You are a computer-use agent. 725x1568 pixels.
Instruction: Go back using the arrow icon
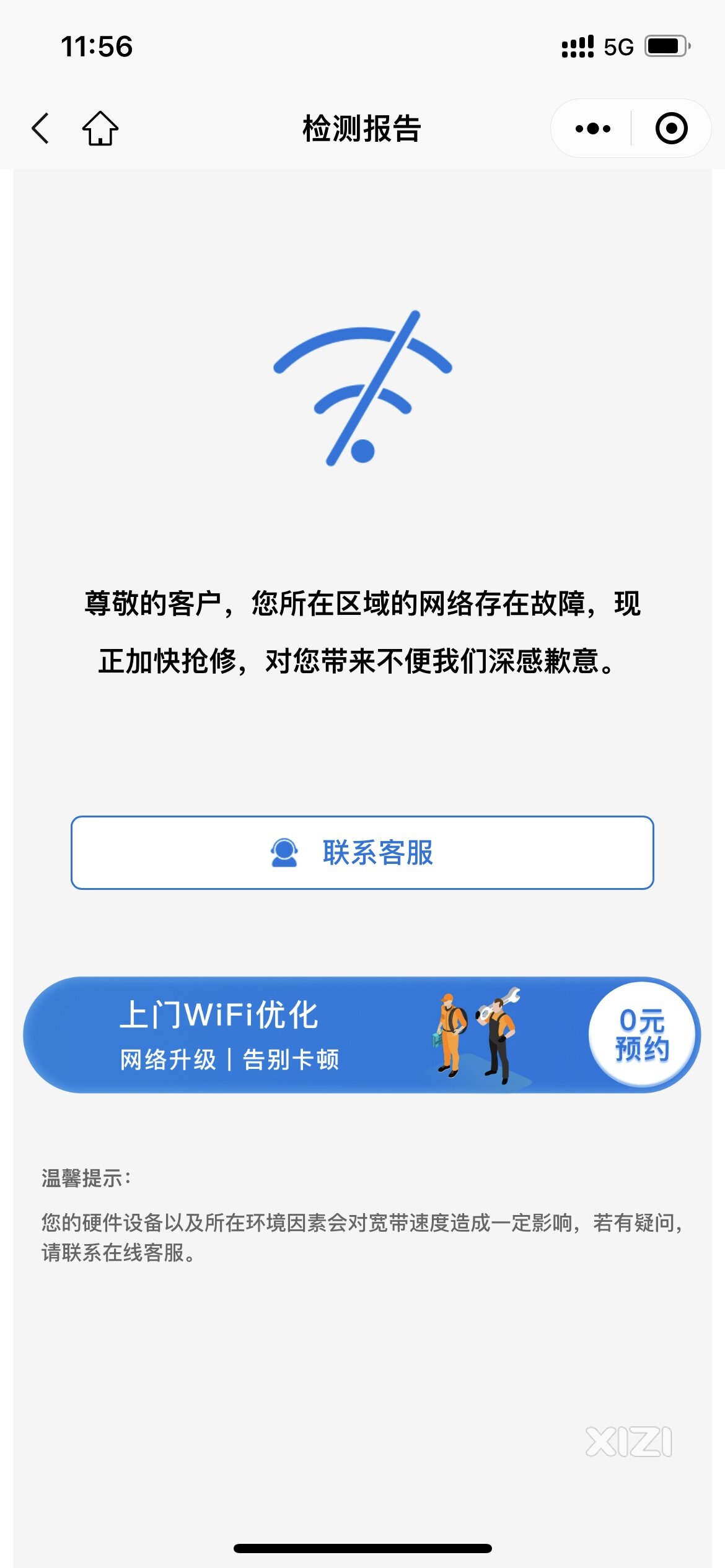click(x=40, y=128)
